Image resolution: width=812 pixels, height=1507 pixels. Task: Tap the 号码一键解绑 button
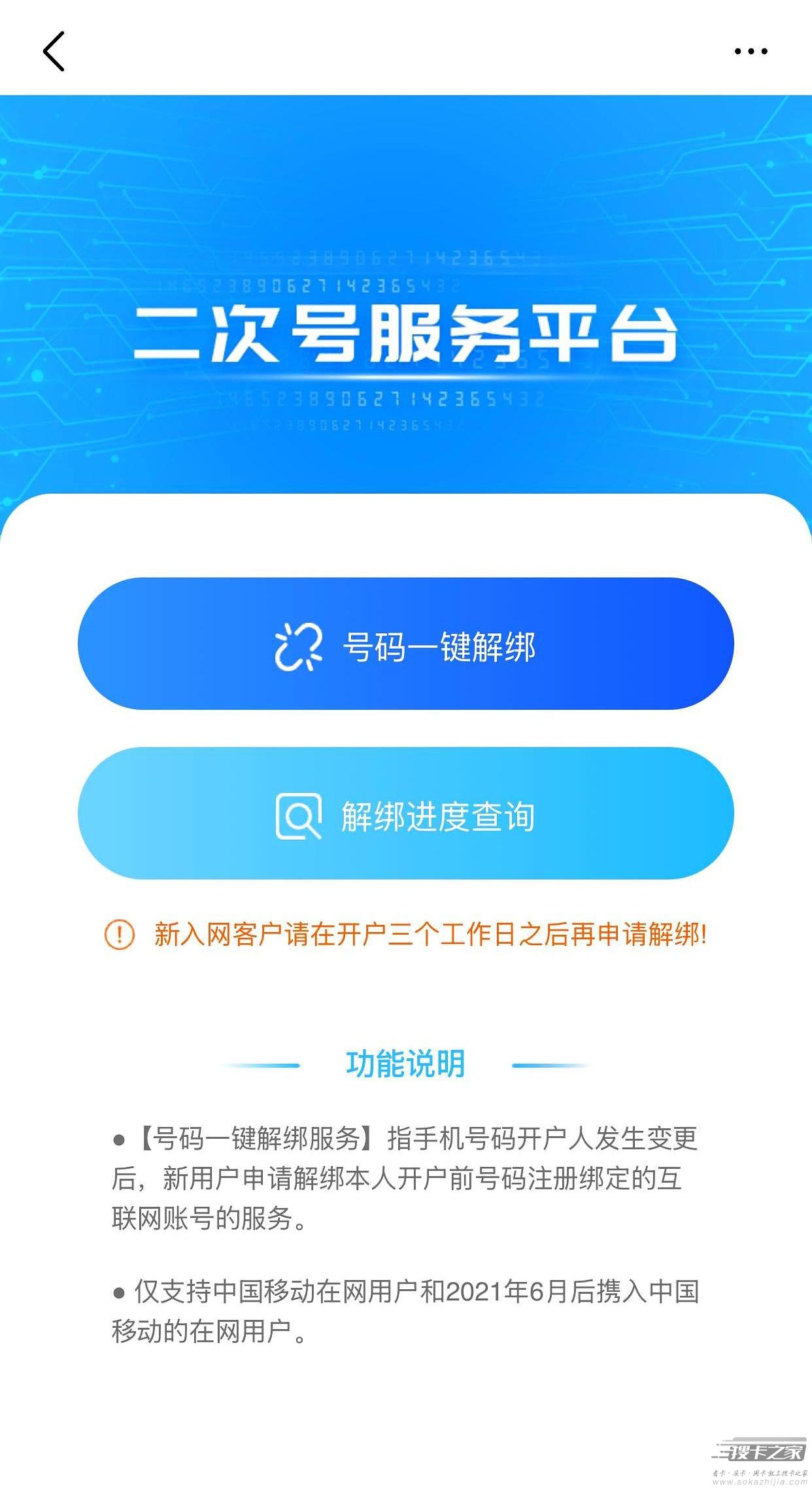click(x=405, y=644)
